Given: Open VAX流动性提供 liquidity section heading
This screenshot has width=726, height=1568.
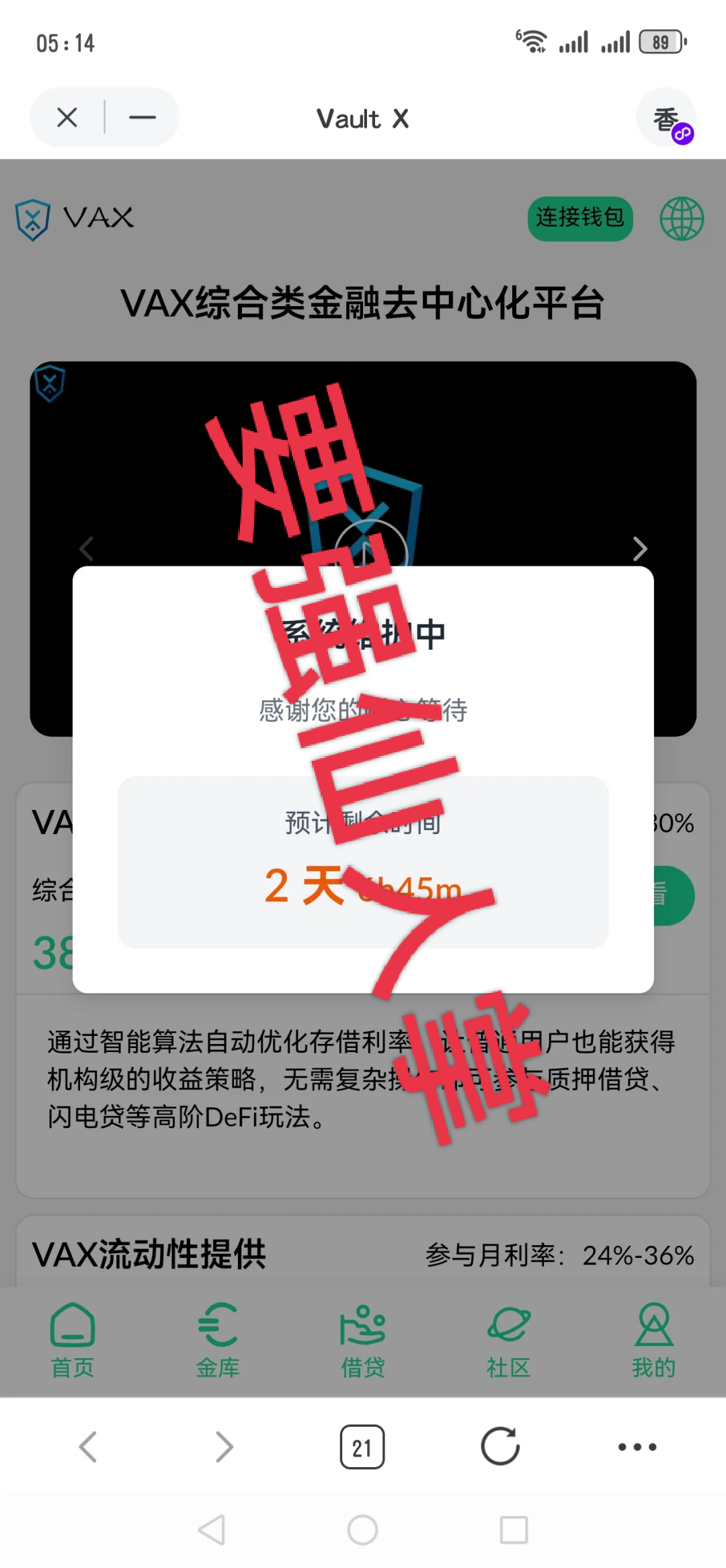Looking at the screenshot, I should point(151,1253).
